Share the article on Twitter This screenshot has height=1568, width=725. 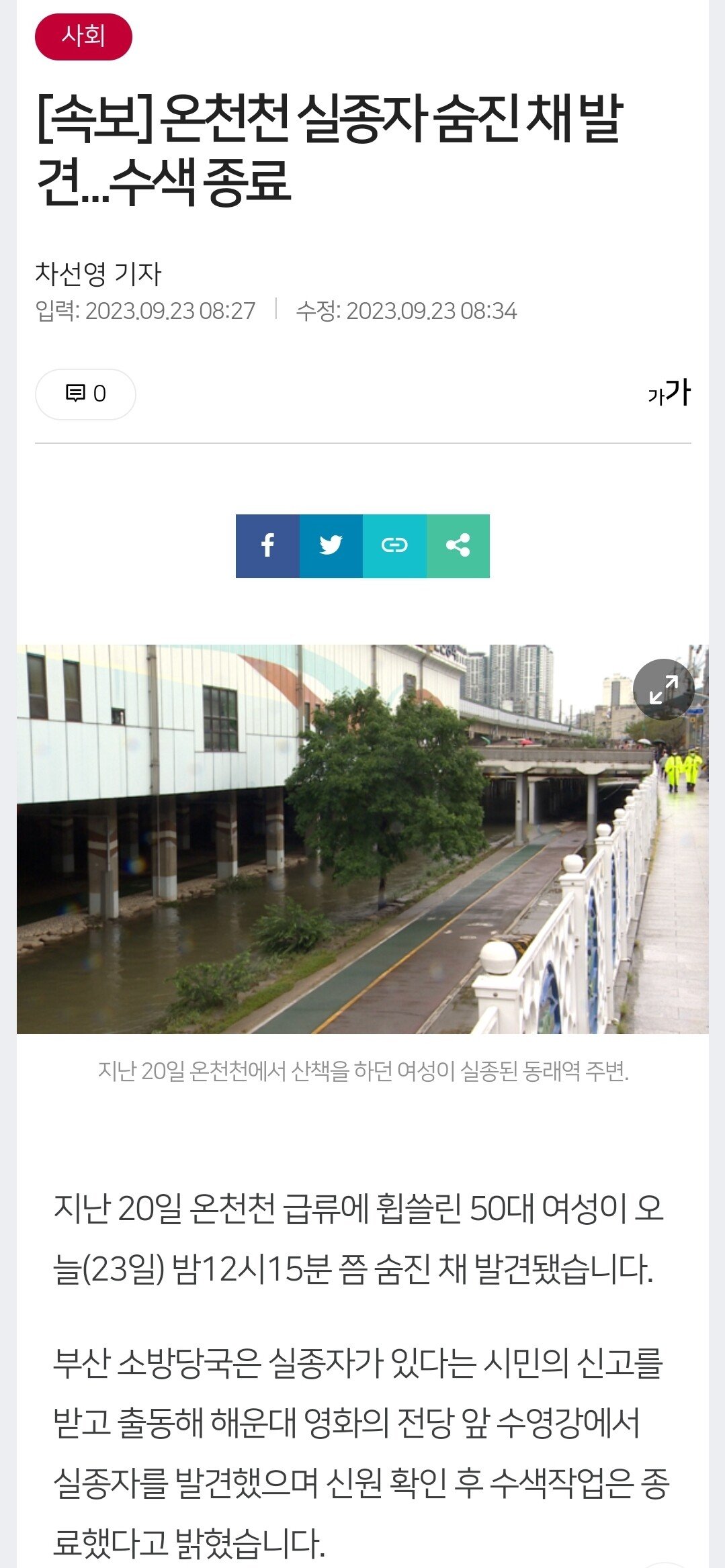click(x=331, y=546)
